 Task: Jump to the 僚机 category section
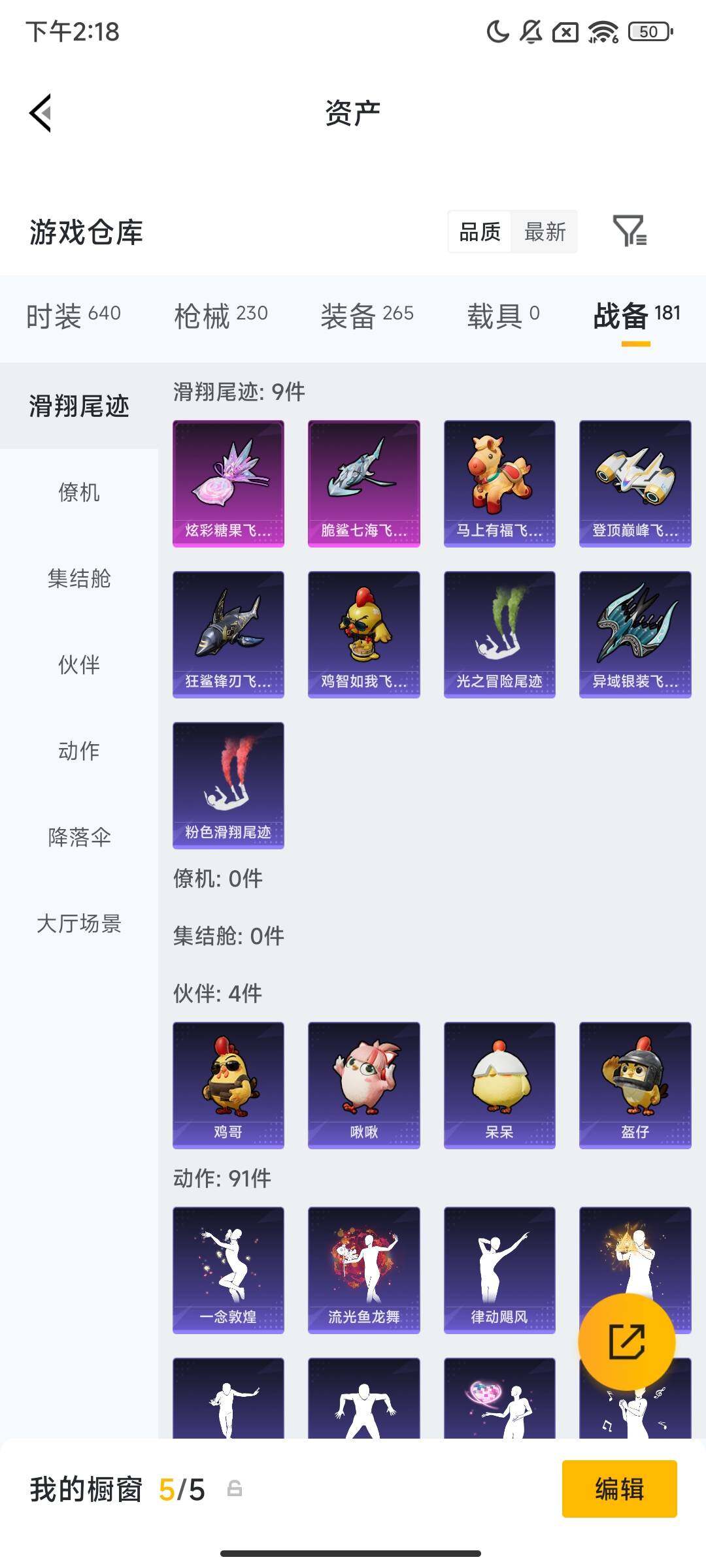pyautogui.click(x=78, y=494)
